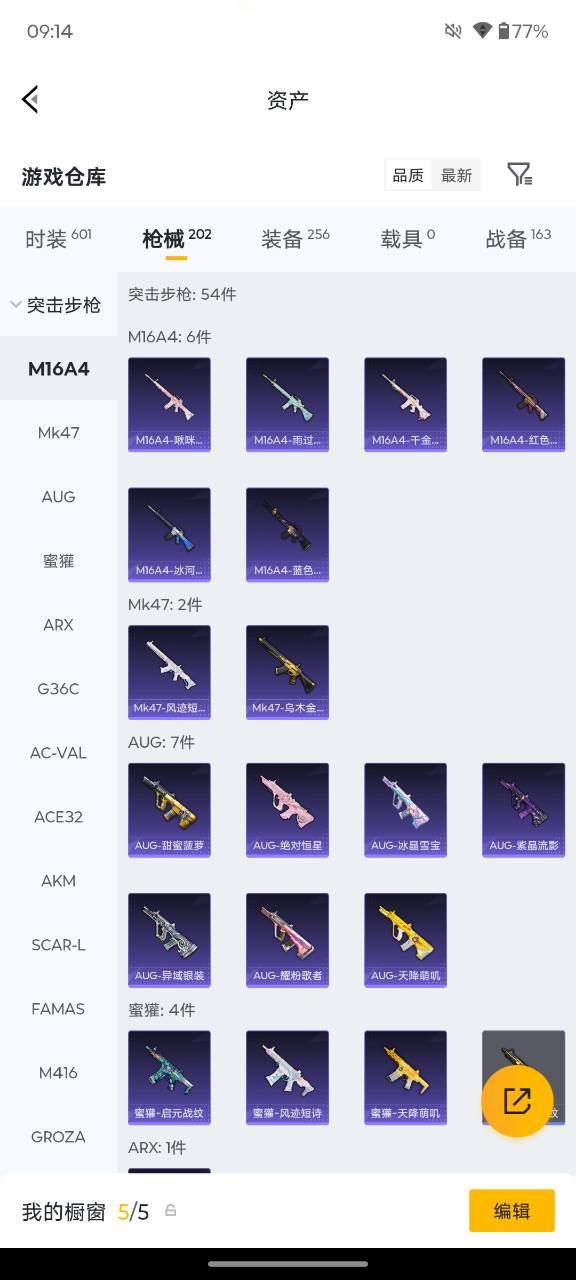Tap the orange share floating button
The image size is (576, 1280).
pos(517,1101)
